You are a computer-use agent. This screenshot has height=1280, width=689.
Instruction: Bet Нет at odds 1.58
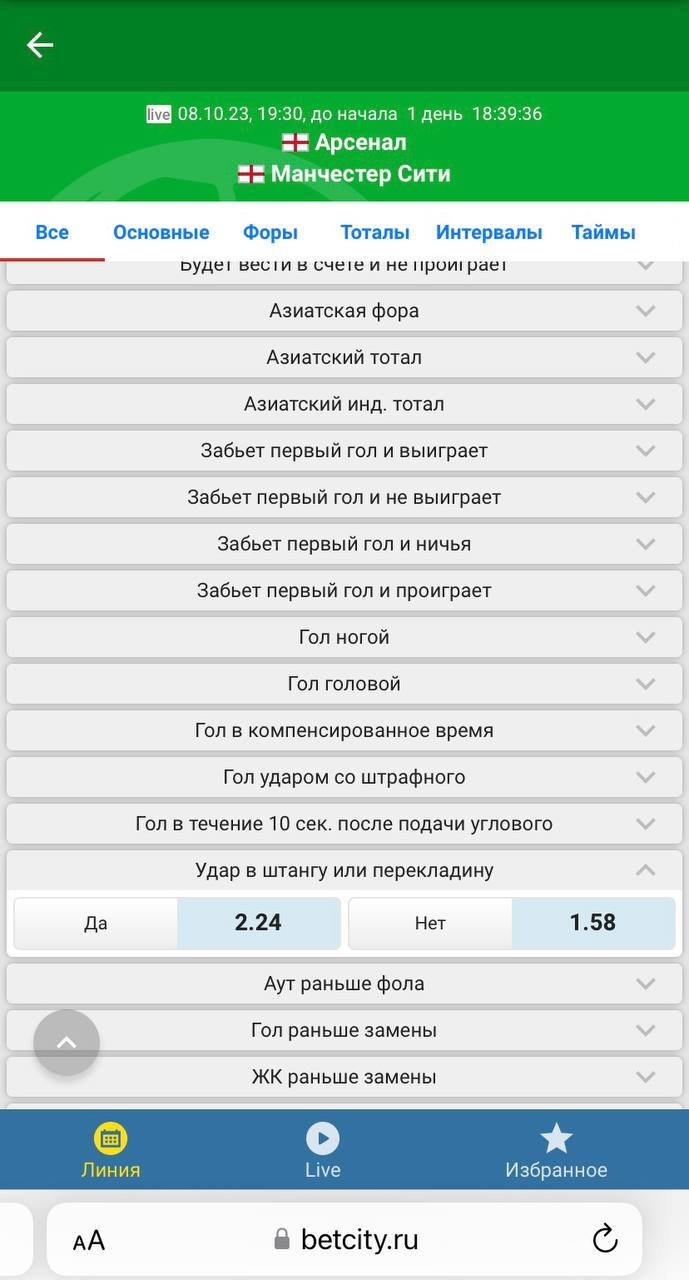point(592,923)
